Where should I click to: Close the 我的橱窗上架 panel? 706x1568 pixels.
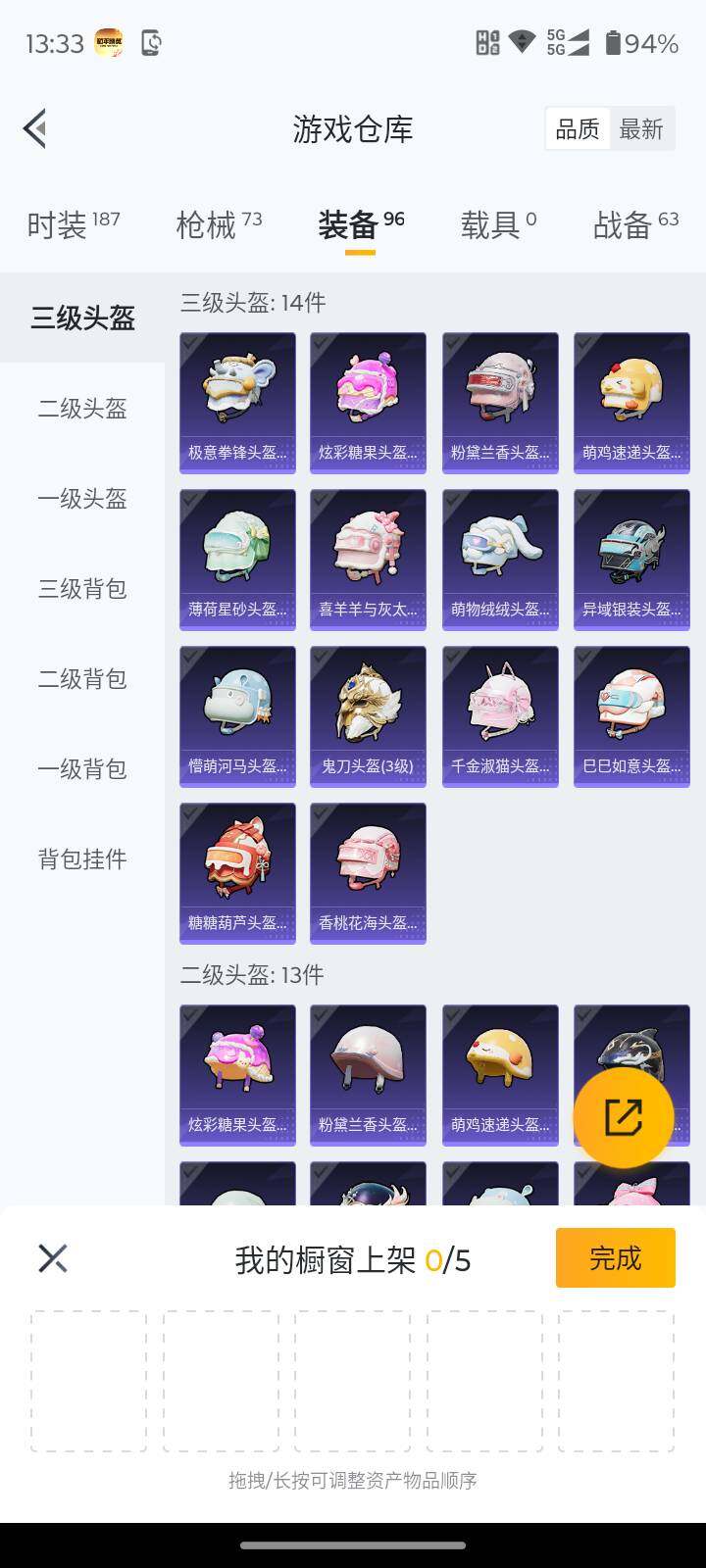tap(53, 1258)
